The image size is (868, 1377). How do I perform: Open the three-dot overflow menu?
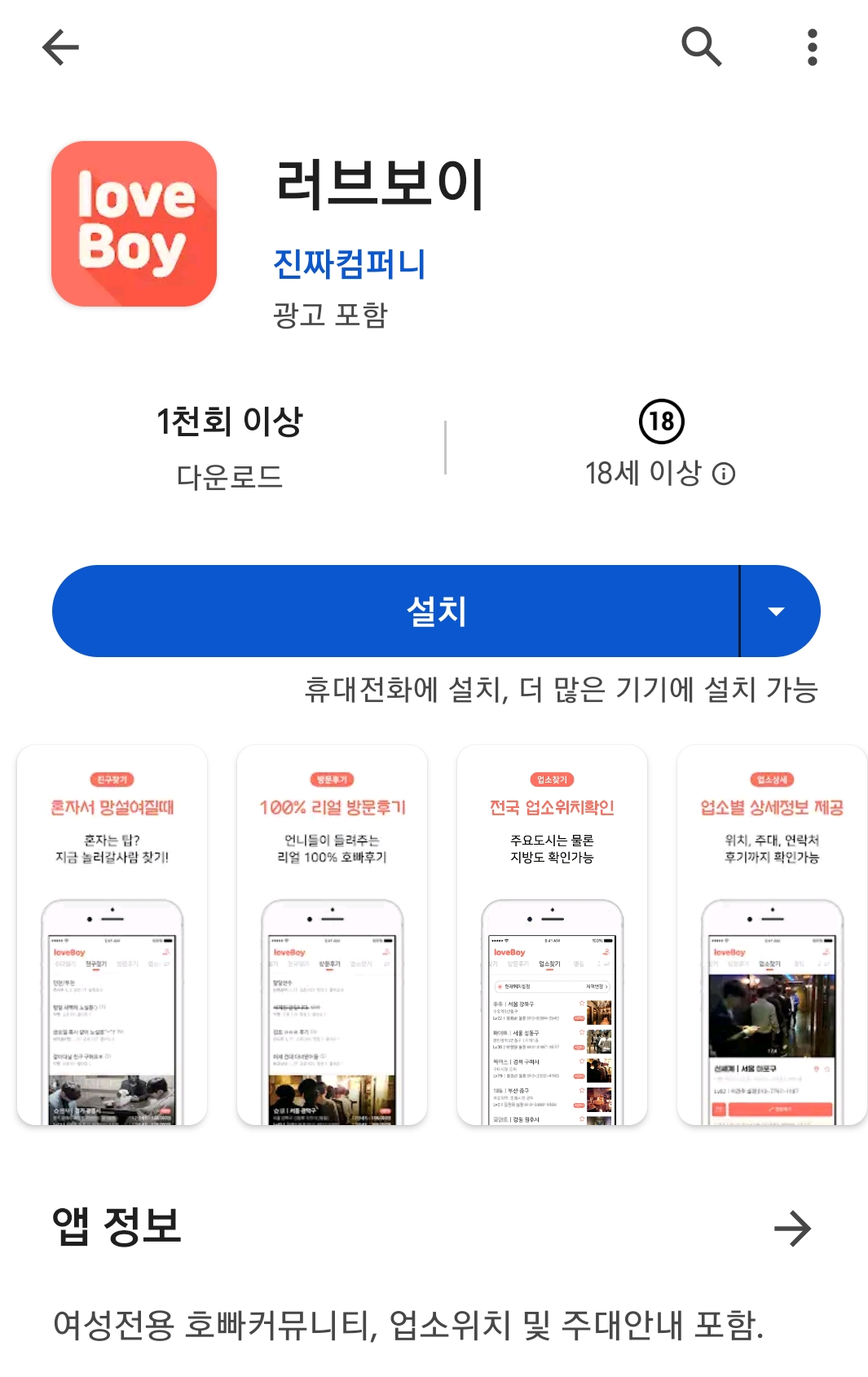coord(812,47)
